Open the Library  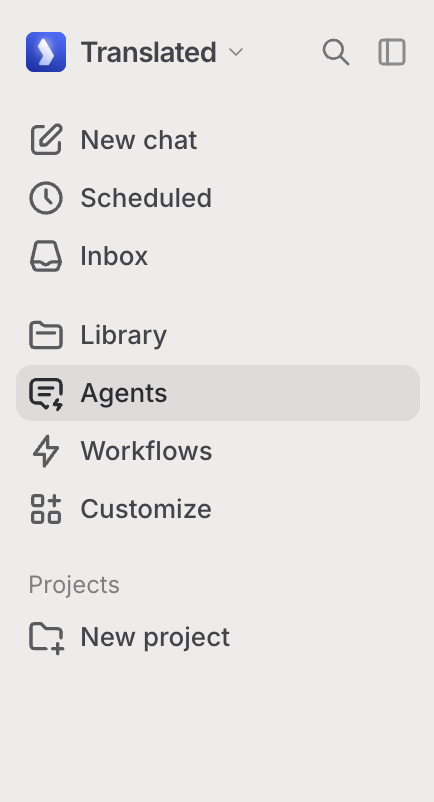tap(218, 335)
